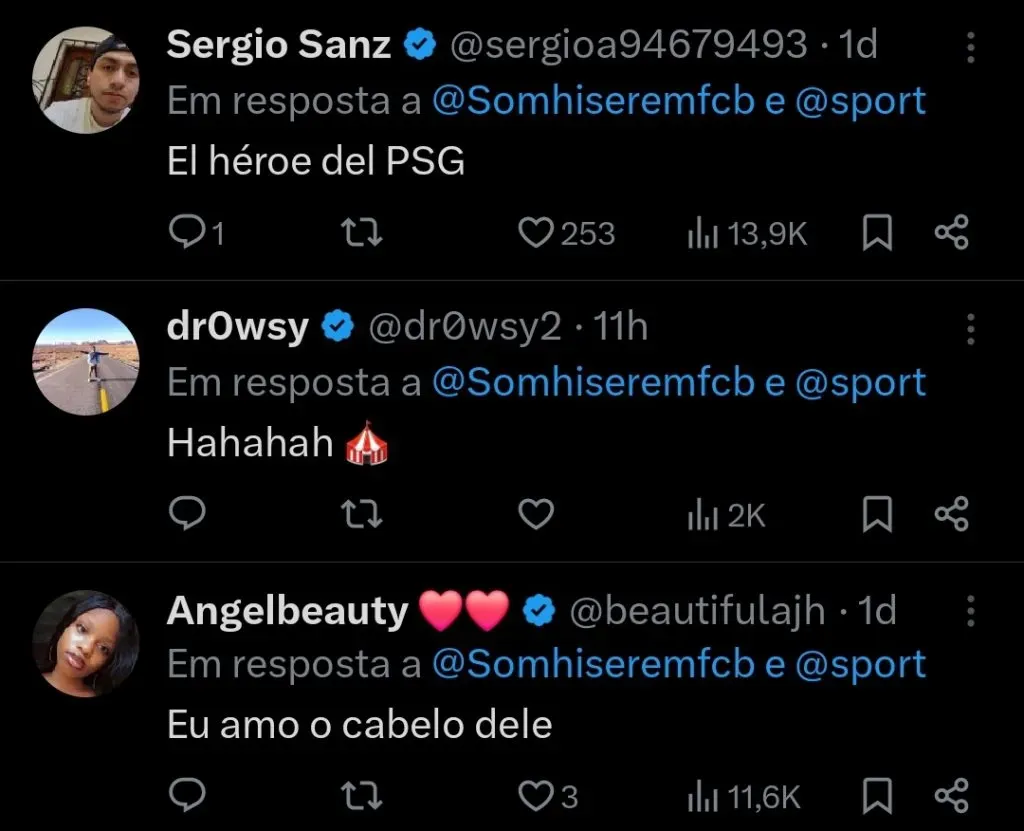Image resolution: width=1024 pixels, height=831 pixels.
Task: Reply to dr0wsy's comment
Action: (x=186, y=514)
